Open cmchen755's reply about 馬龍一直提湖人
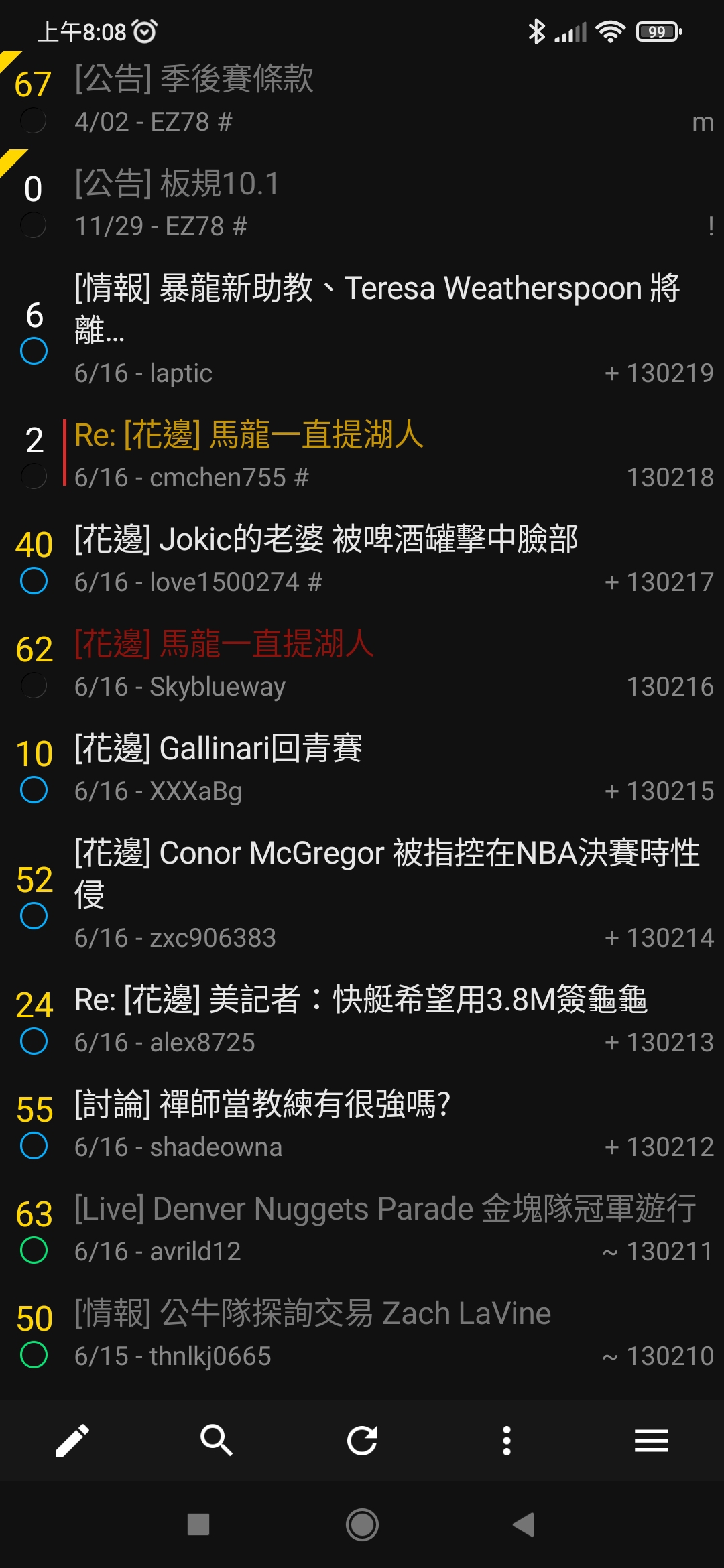724x1568 pixels. [362, 455]
